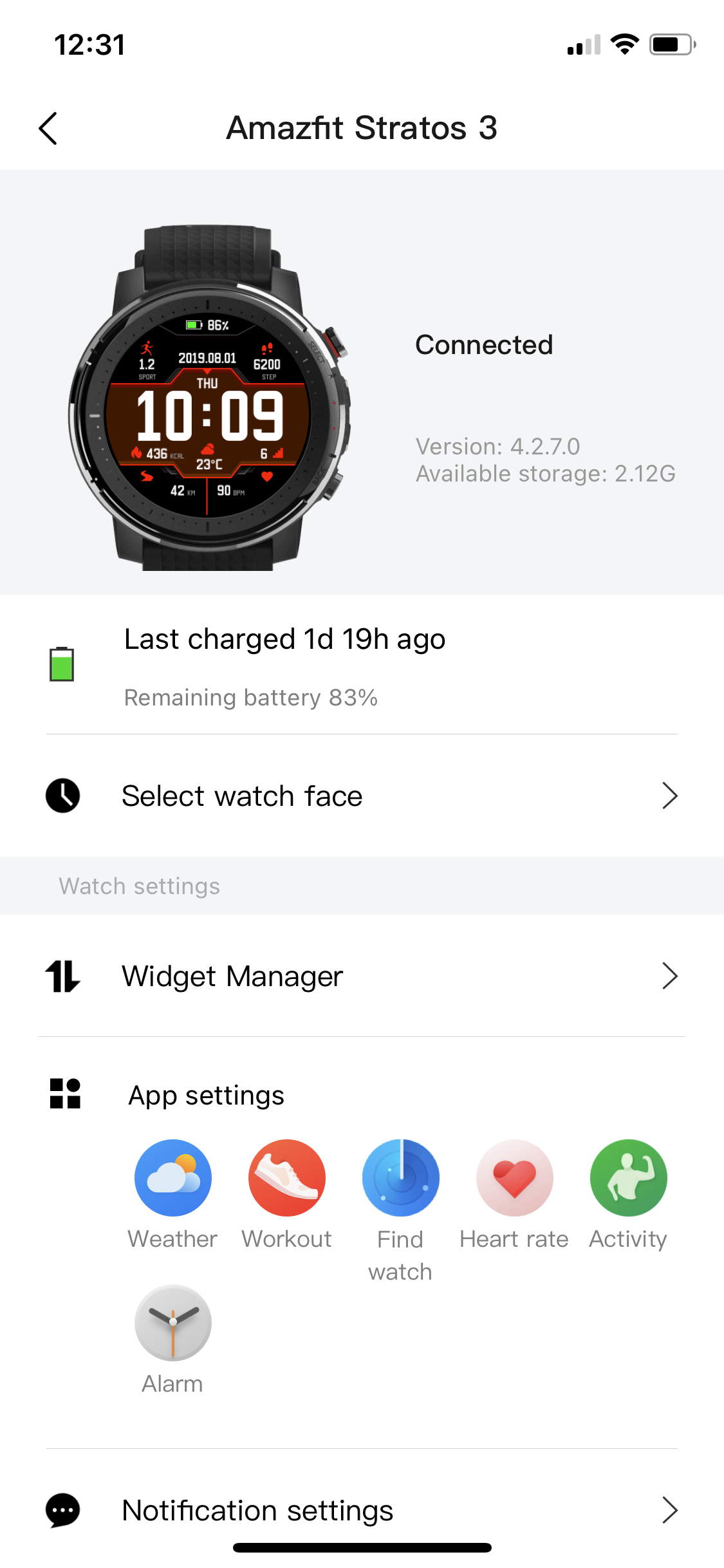Open Weather app settings

pyautogui.click(x=172, y=1179)
